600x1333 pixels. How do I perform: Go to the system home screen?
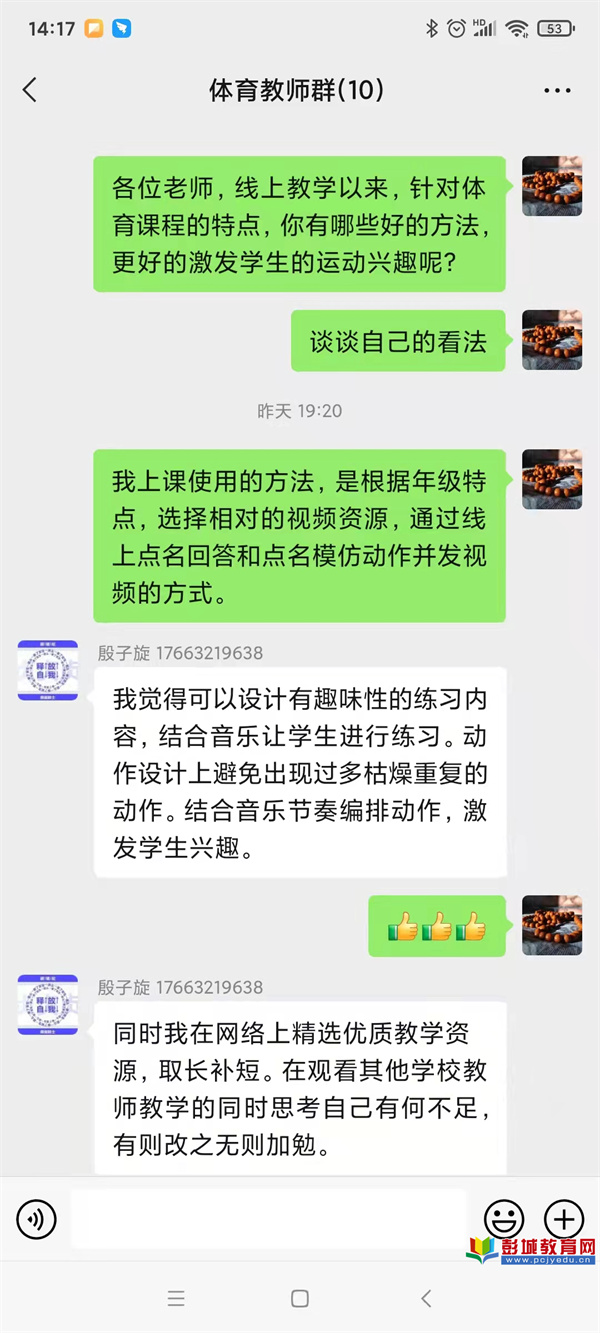(300, 1298)
